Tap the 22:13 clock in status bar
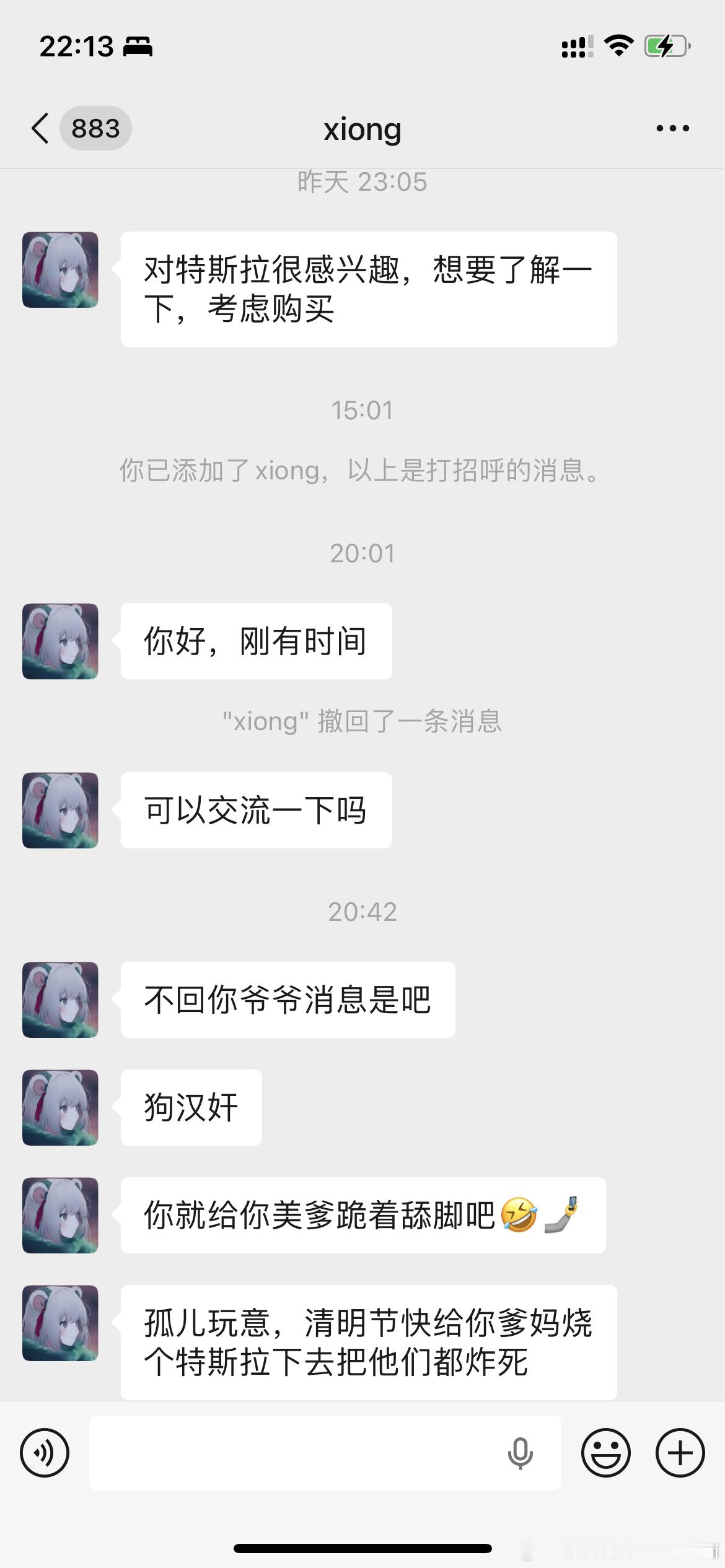The height and width of the screenshot is (1568, 725). click(x=76, y=43)
